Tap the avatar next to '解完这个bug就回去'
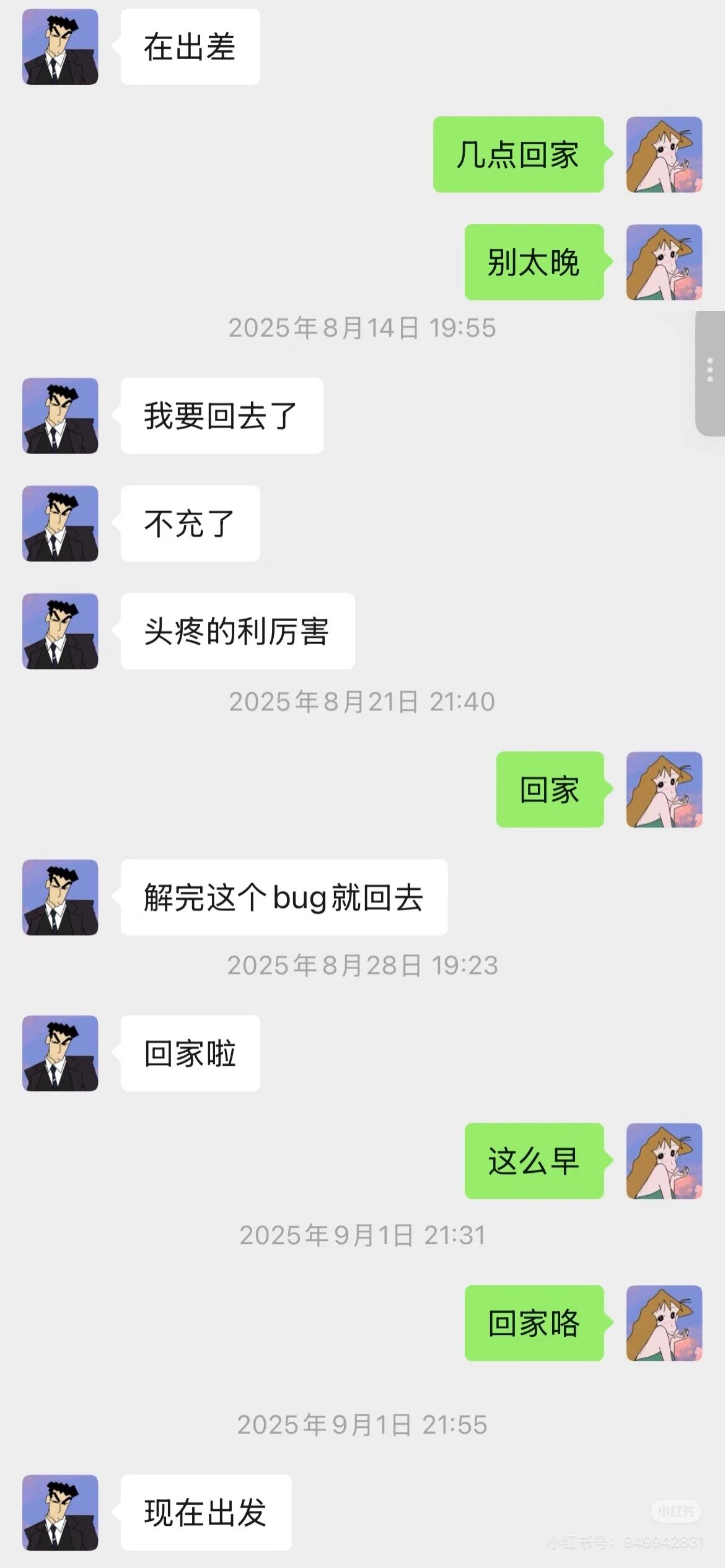Screen dimensions: 725x1568 pos(60,897)
